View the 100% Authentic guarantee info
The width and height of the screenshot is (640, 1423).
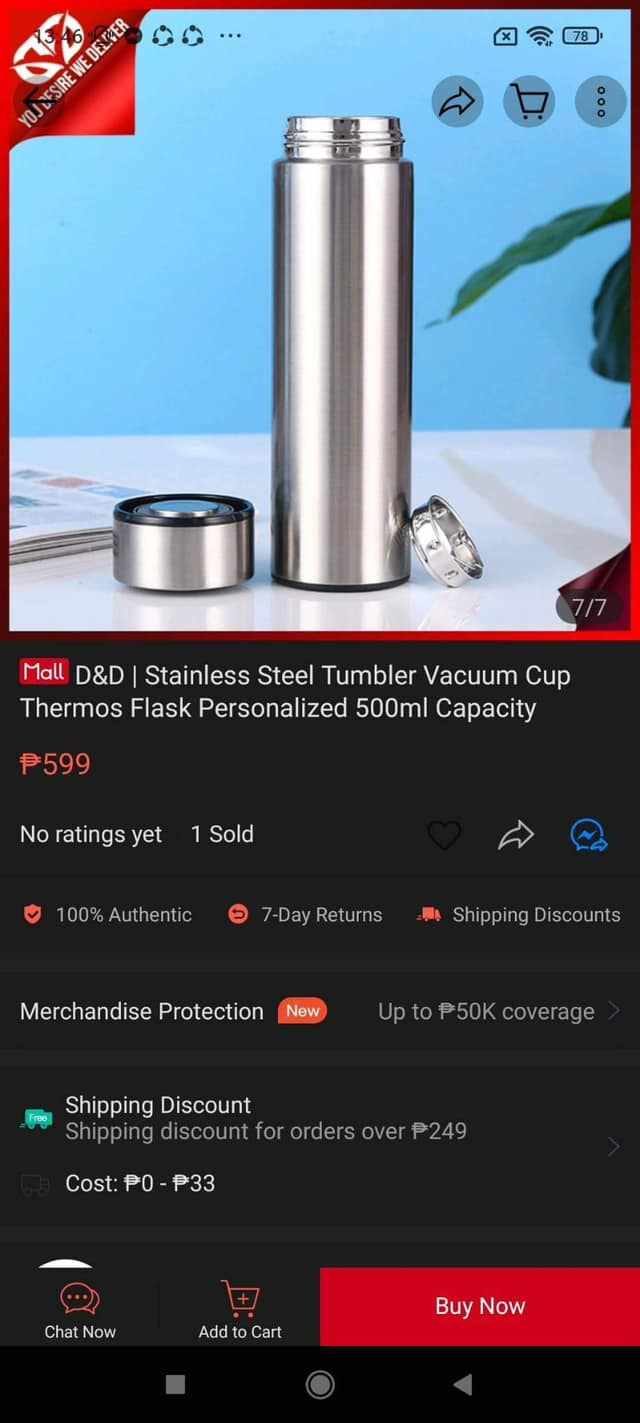coord(108,914)
